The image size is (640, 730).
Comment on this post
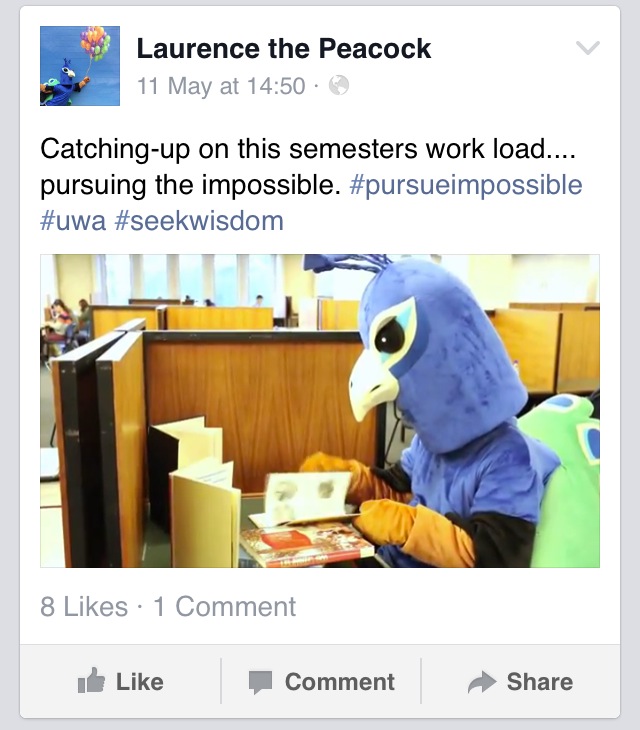321,682
